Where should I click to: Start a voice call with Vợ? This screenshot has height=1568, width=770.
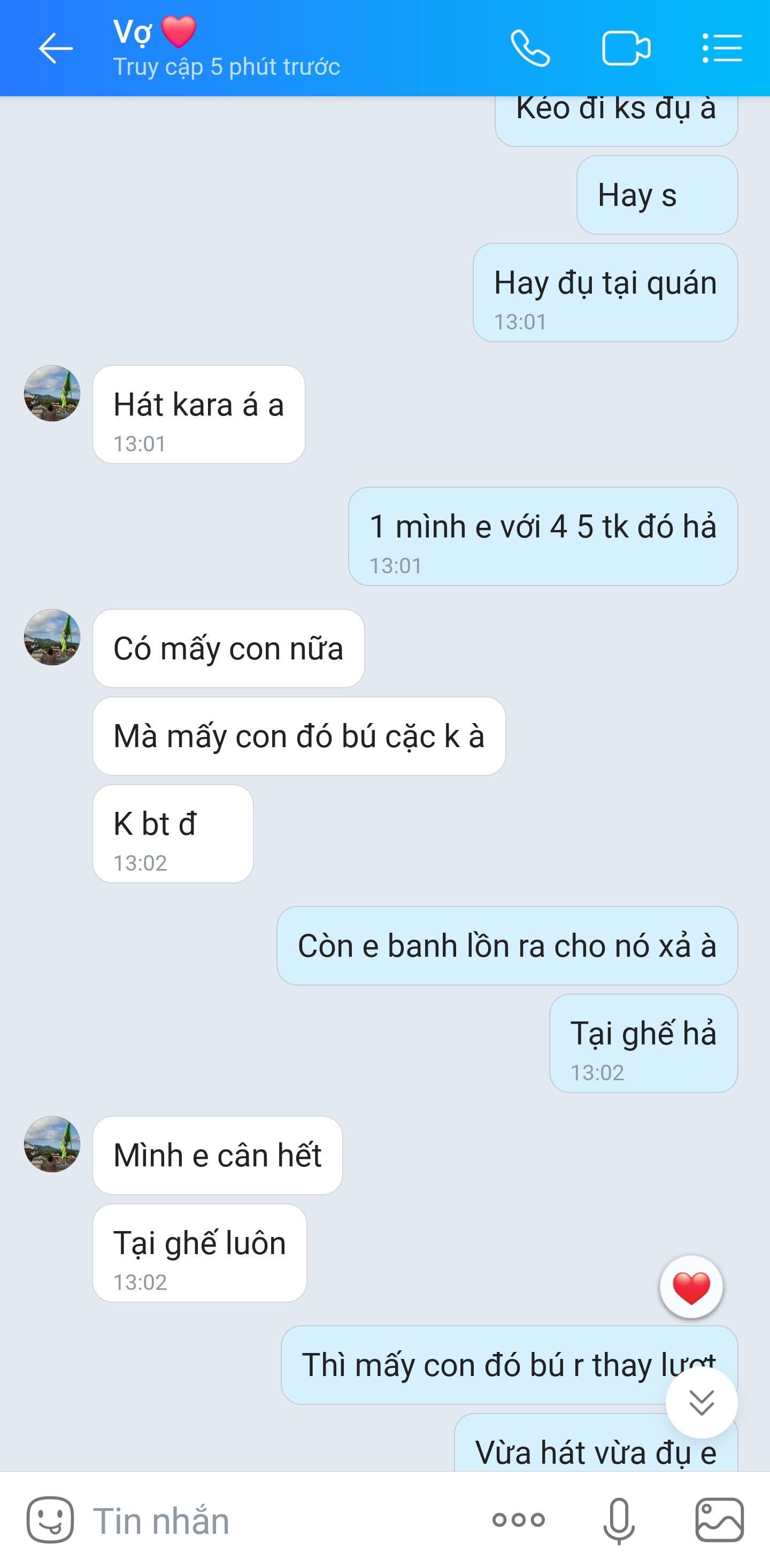(x=530, y=49)
